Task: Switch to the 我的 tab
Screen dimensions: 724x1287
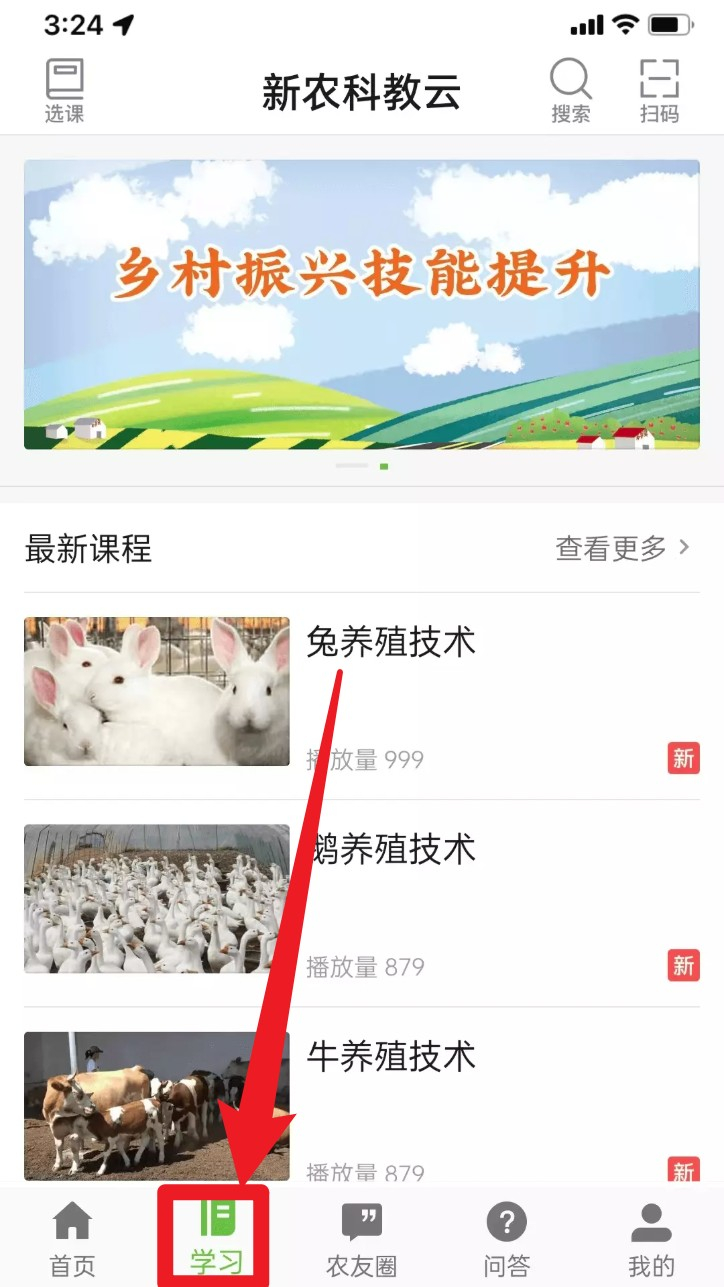Action: point(651,1239)
